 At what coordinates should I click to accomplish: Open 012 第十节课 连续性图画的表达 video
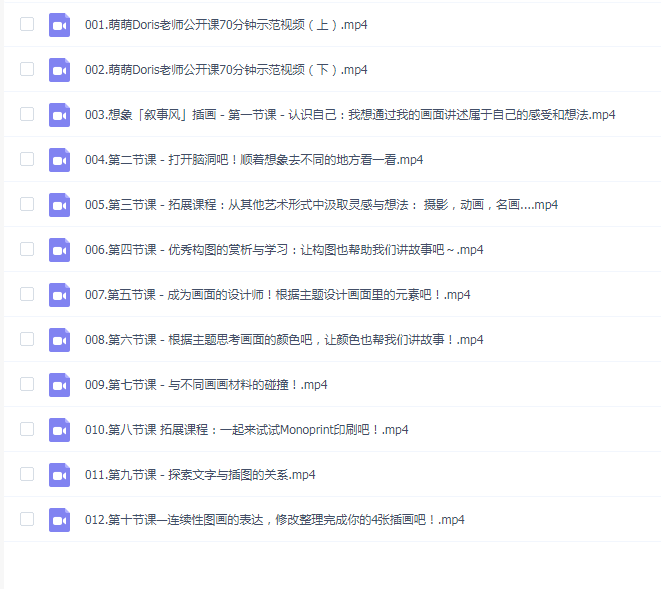click(274, 519)
